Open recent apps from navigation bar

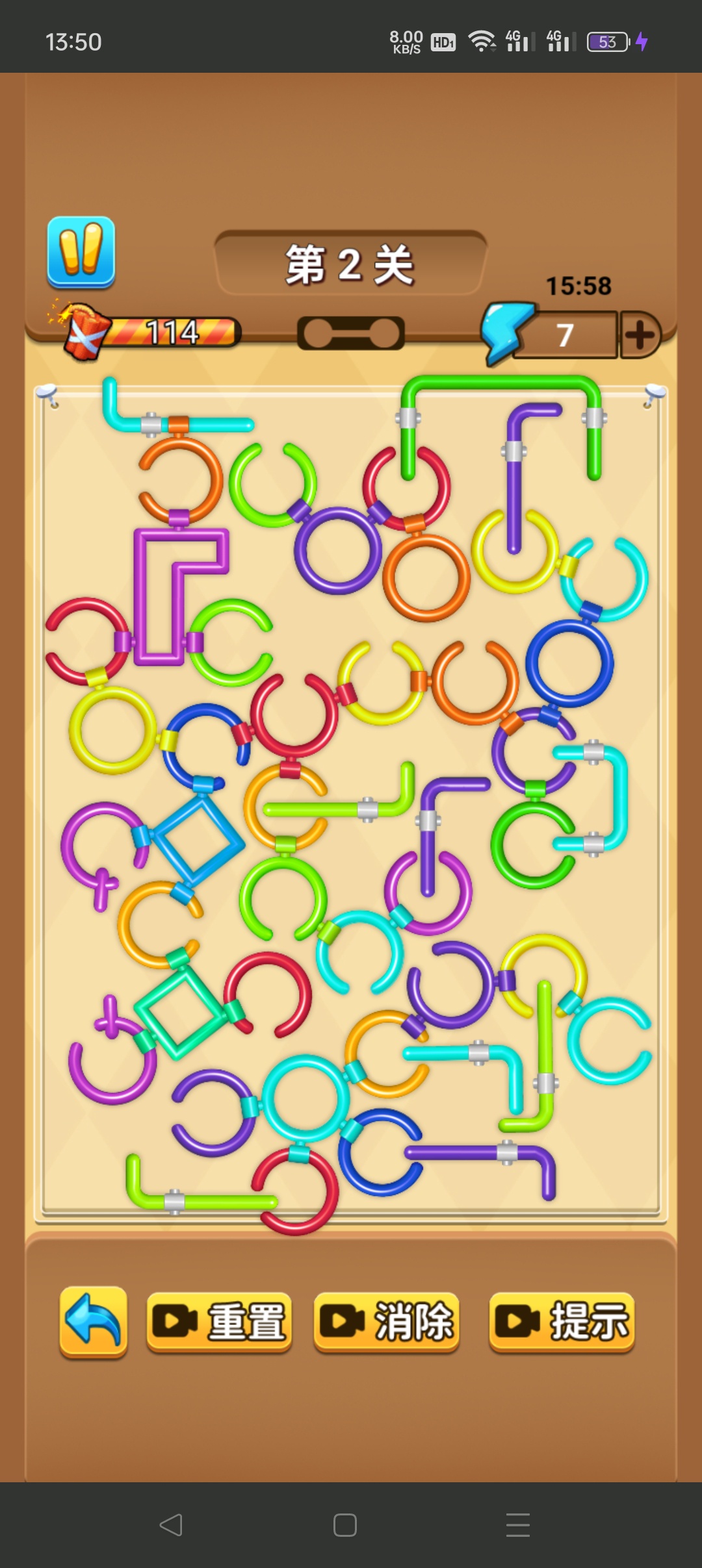tap(517, 1524)
